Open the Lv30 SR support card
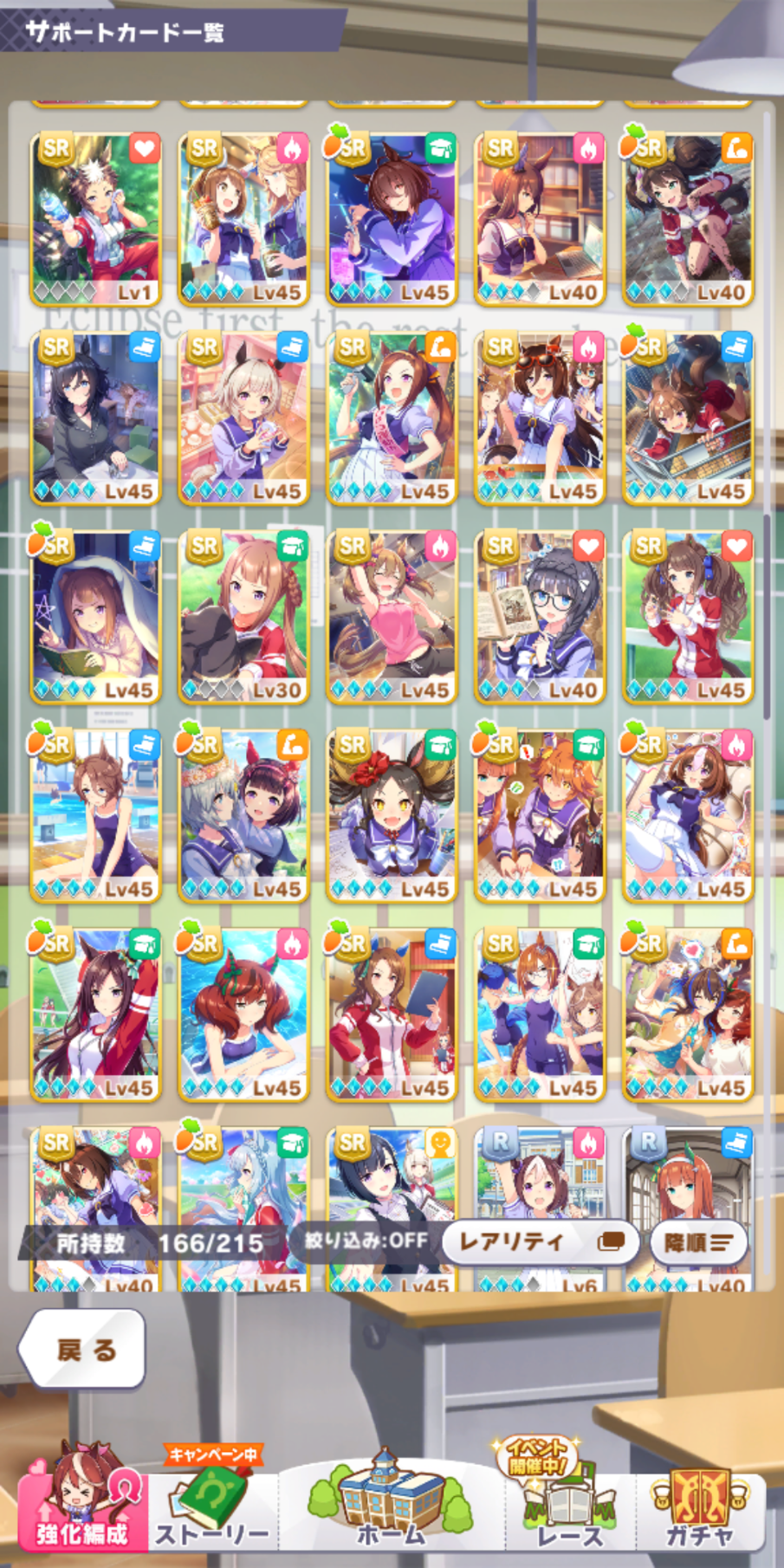 click(244, 617)
